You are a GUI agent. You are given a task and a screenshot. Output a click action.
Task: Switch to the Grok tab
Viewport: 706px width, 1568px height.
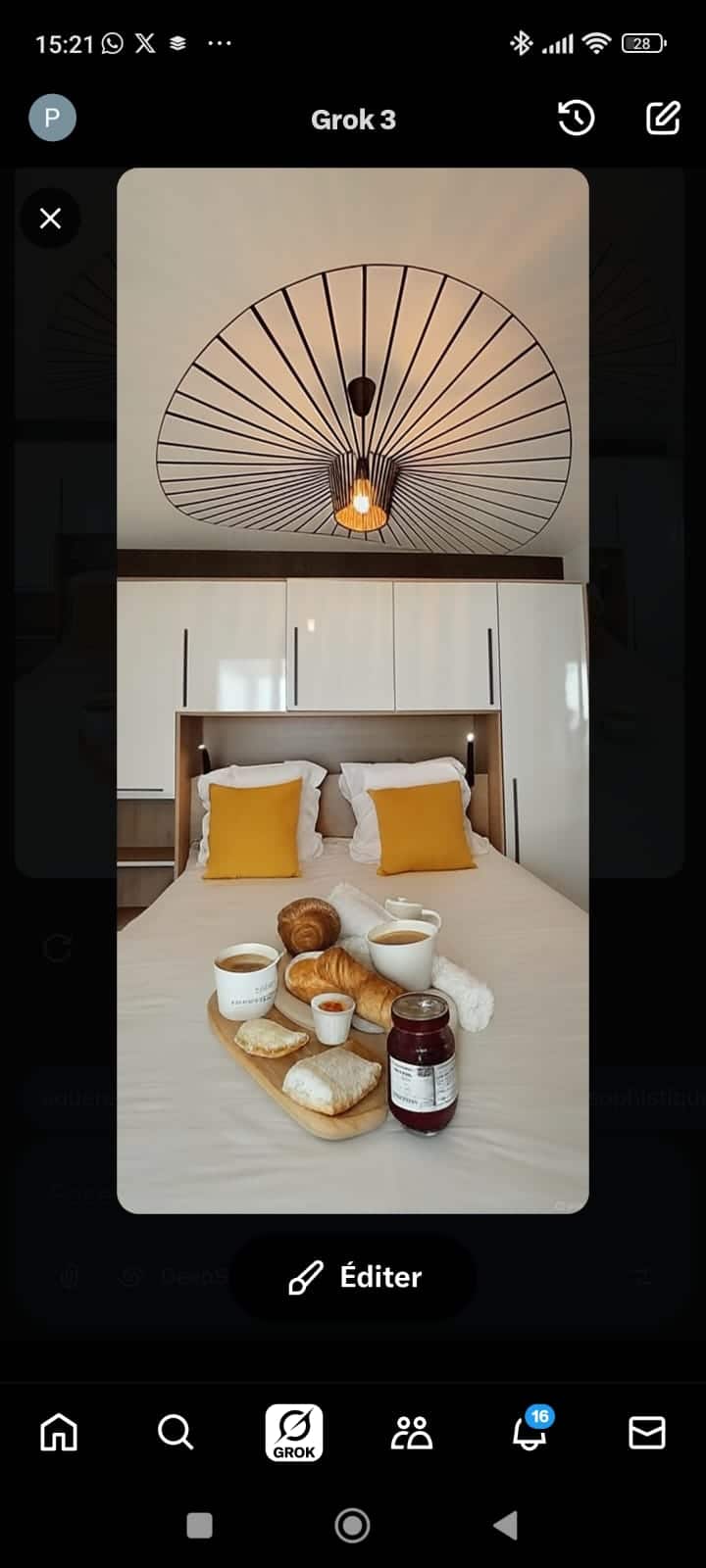(x=294, y=1433)
